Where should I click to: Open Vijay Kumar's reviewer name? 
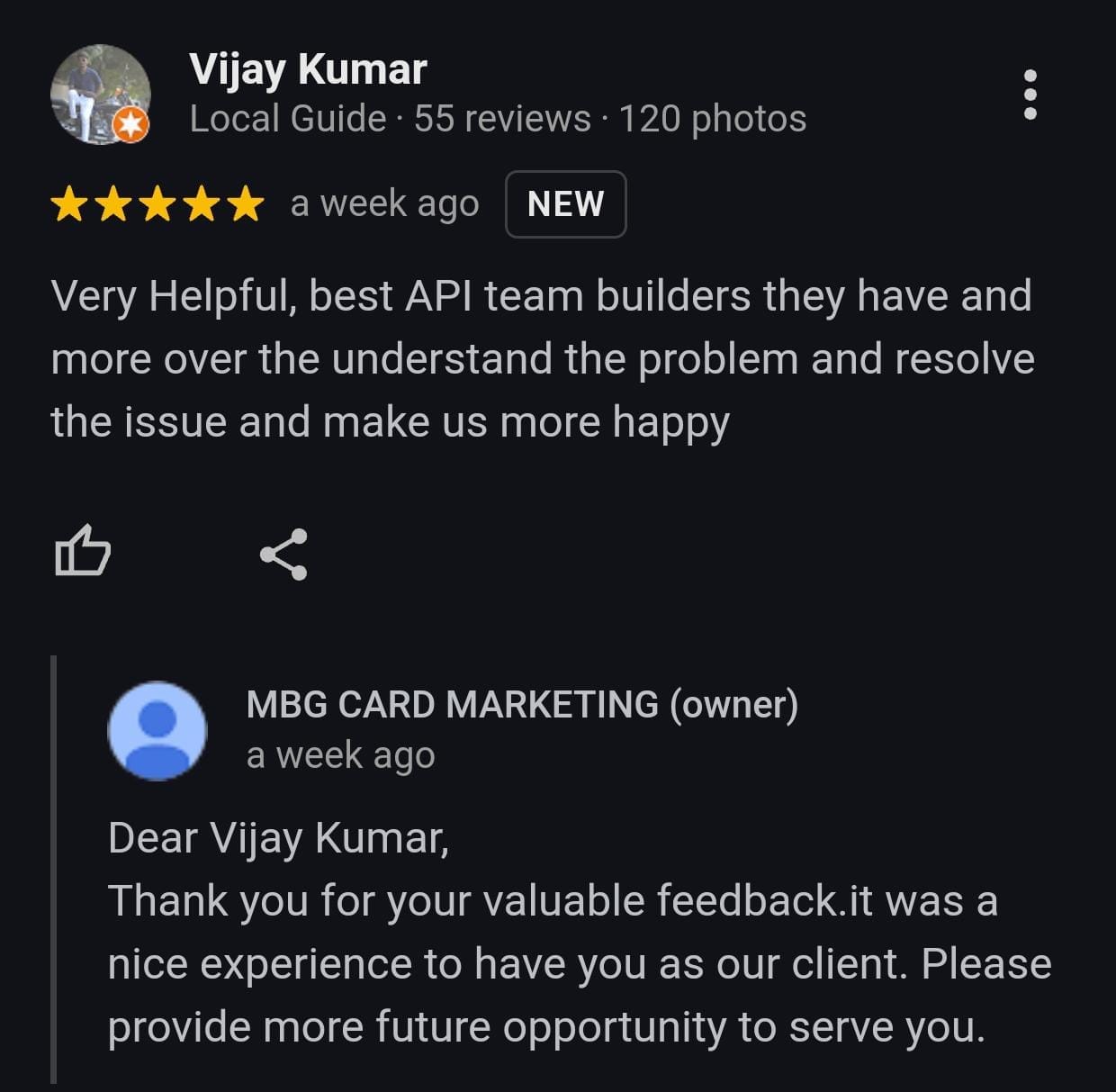(x=308, y=69)
